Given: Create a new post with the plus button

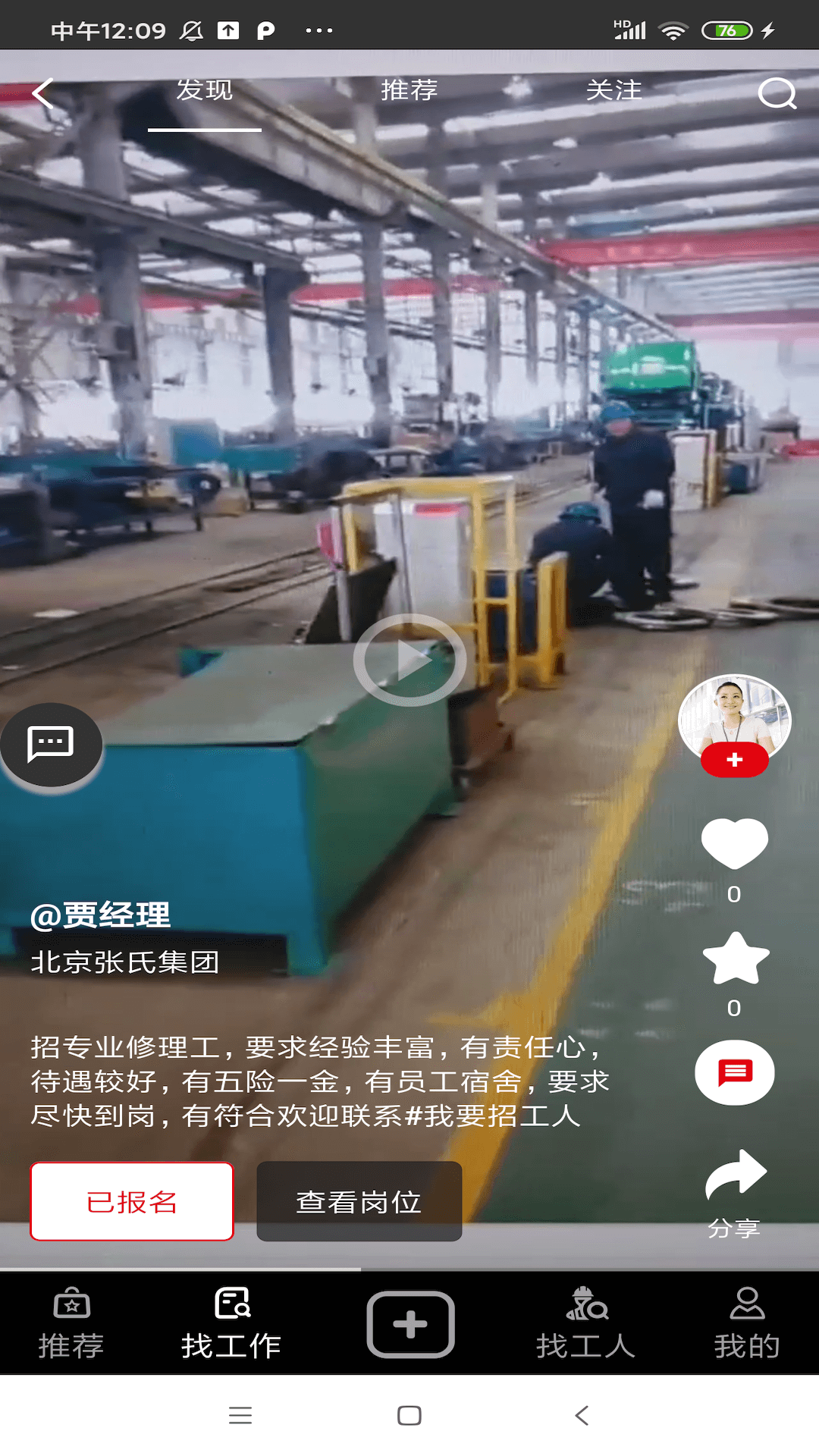Looking at the screenshot, I should tap(410, 1324).
